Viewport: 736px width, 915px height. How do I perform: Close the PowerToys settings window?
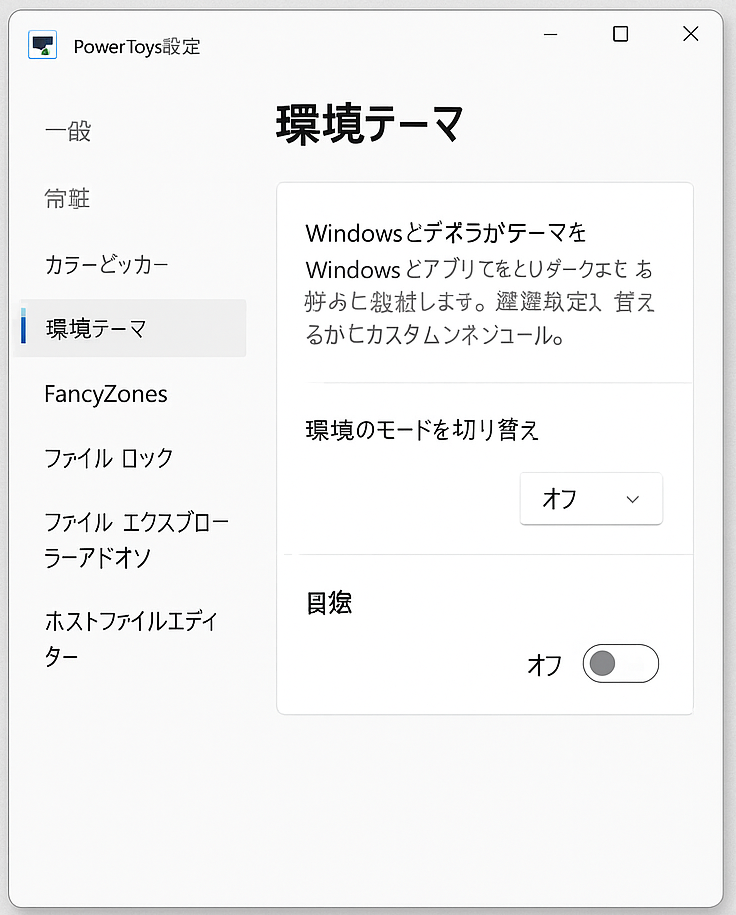point(690,34)
